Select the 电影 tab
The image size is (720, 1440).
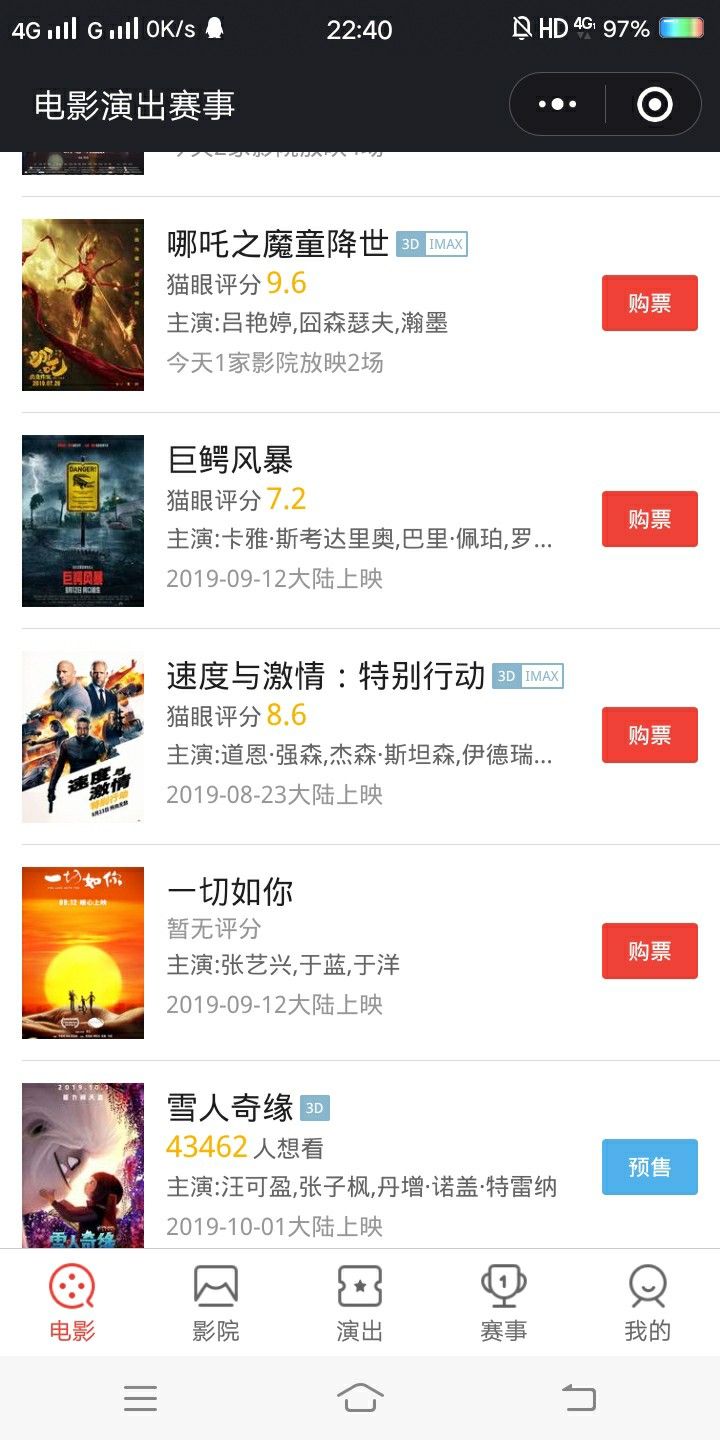[72, 1303]
